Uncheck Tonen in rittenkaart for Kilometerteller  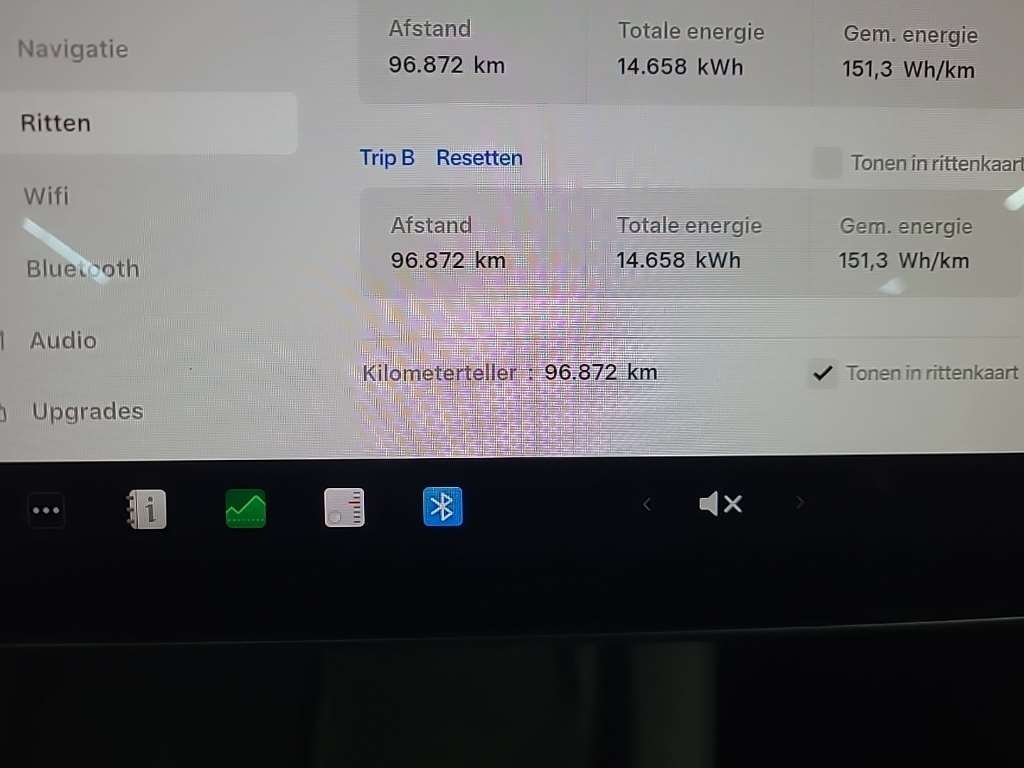coord(822,374)
